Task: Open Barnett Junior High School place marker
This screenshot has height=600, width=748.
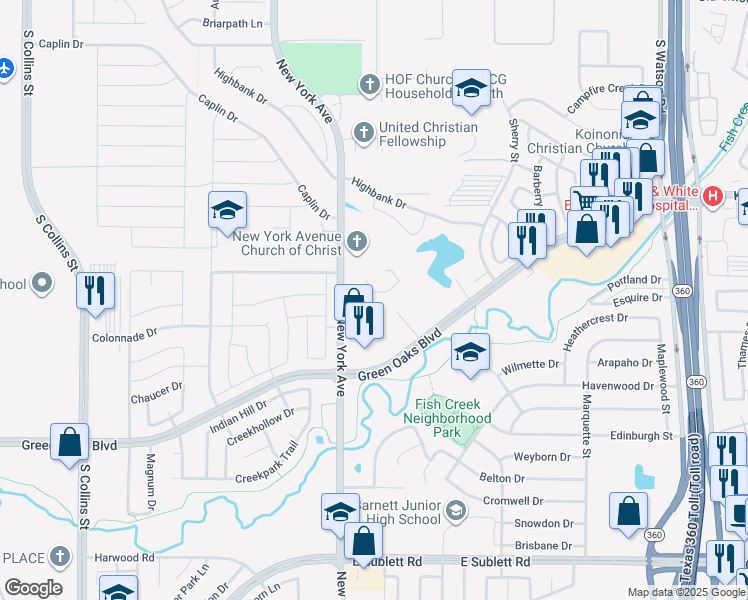Action: 455,512
